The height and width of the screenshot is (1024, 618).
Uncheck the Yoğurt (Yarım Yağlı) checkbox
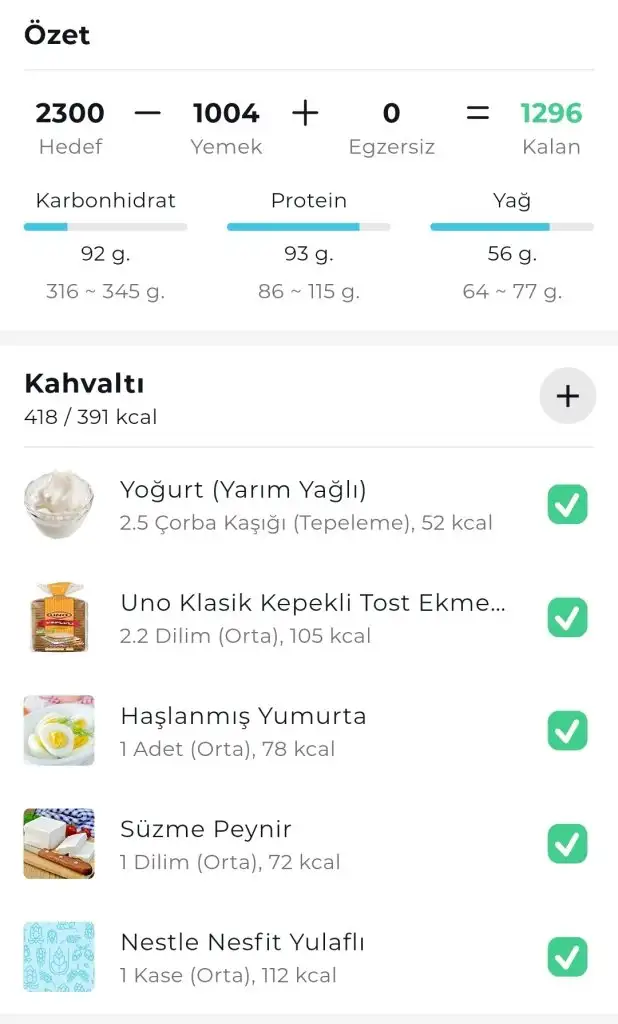coord(567,505)
